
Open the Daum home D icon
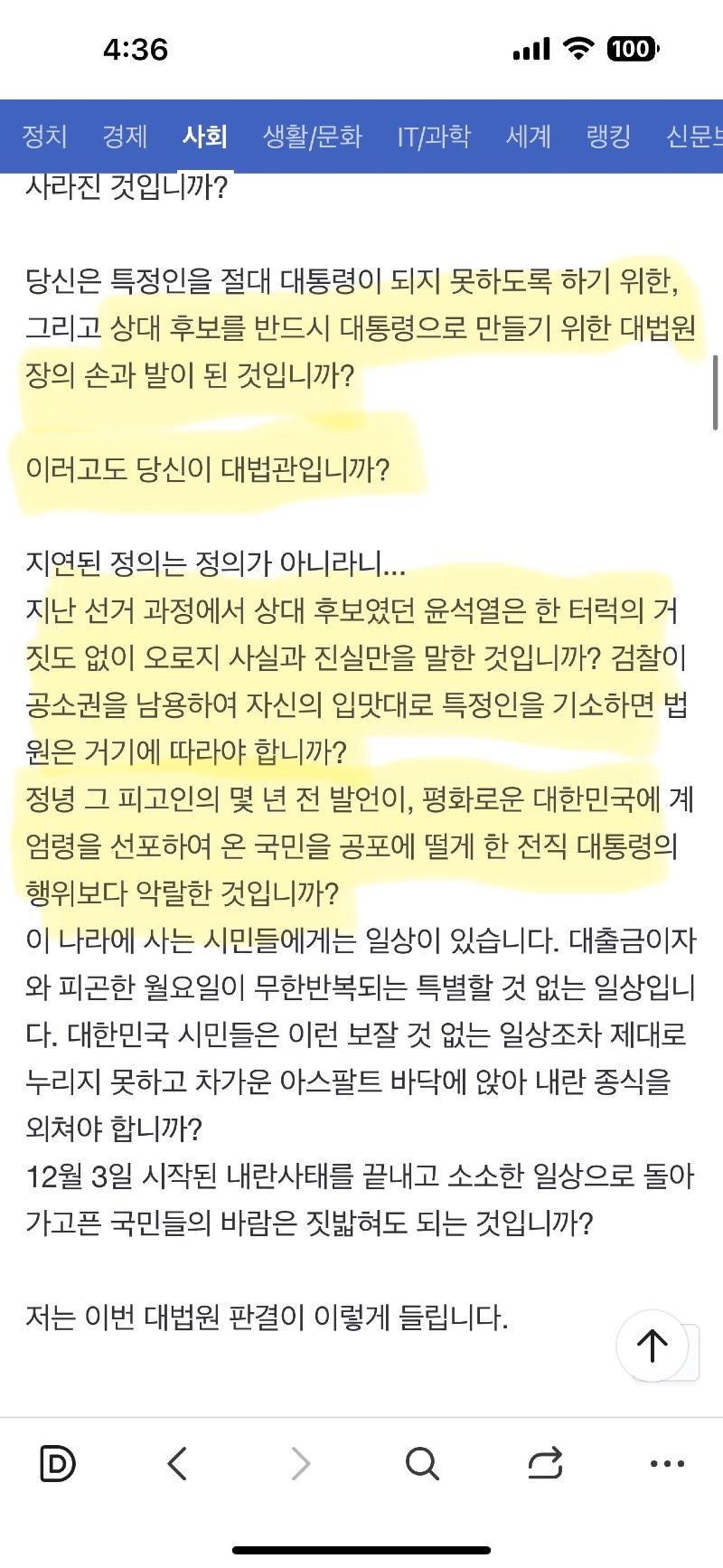[58, 1463]
